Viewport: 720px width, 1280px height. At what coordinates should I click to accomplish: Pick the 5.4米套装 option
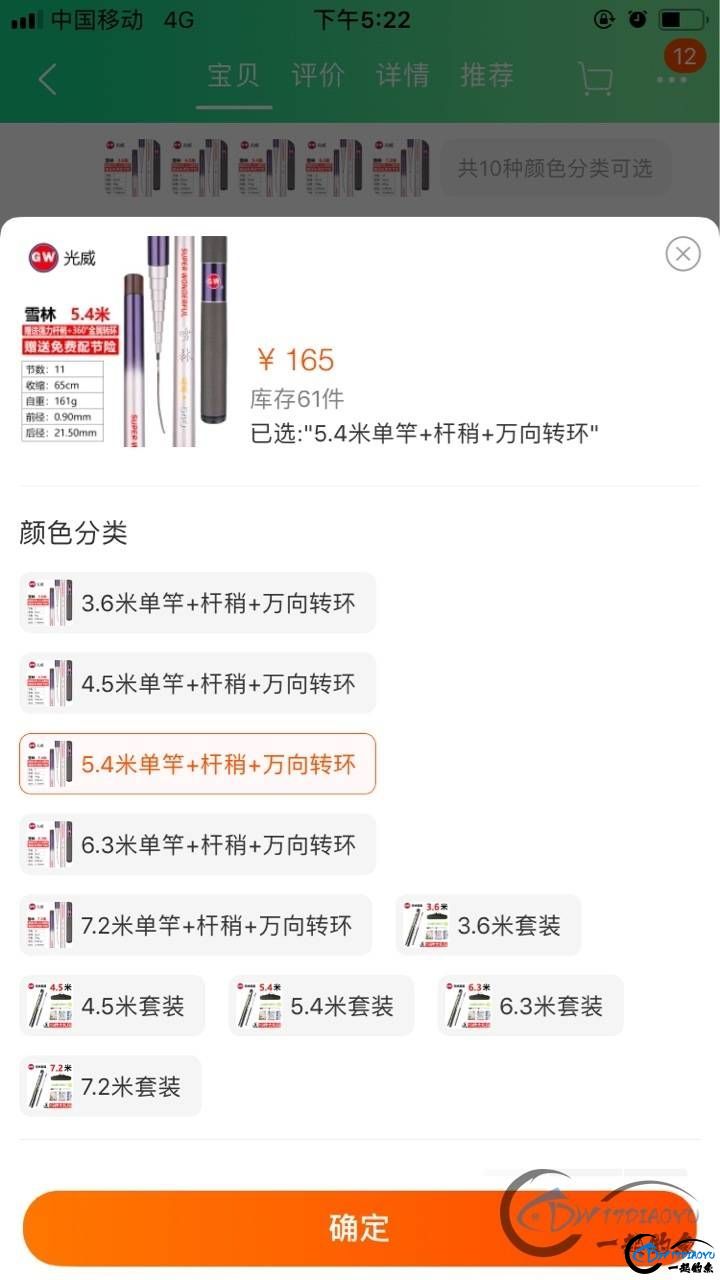coord(321,1006)
